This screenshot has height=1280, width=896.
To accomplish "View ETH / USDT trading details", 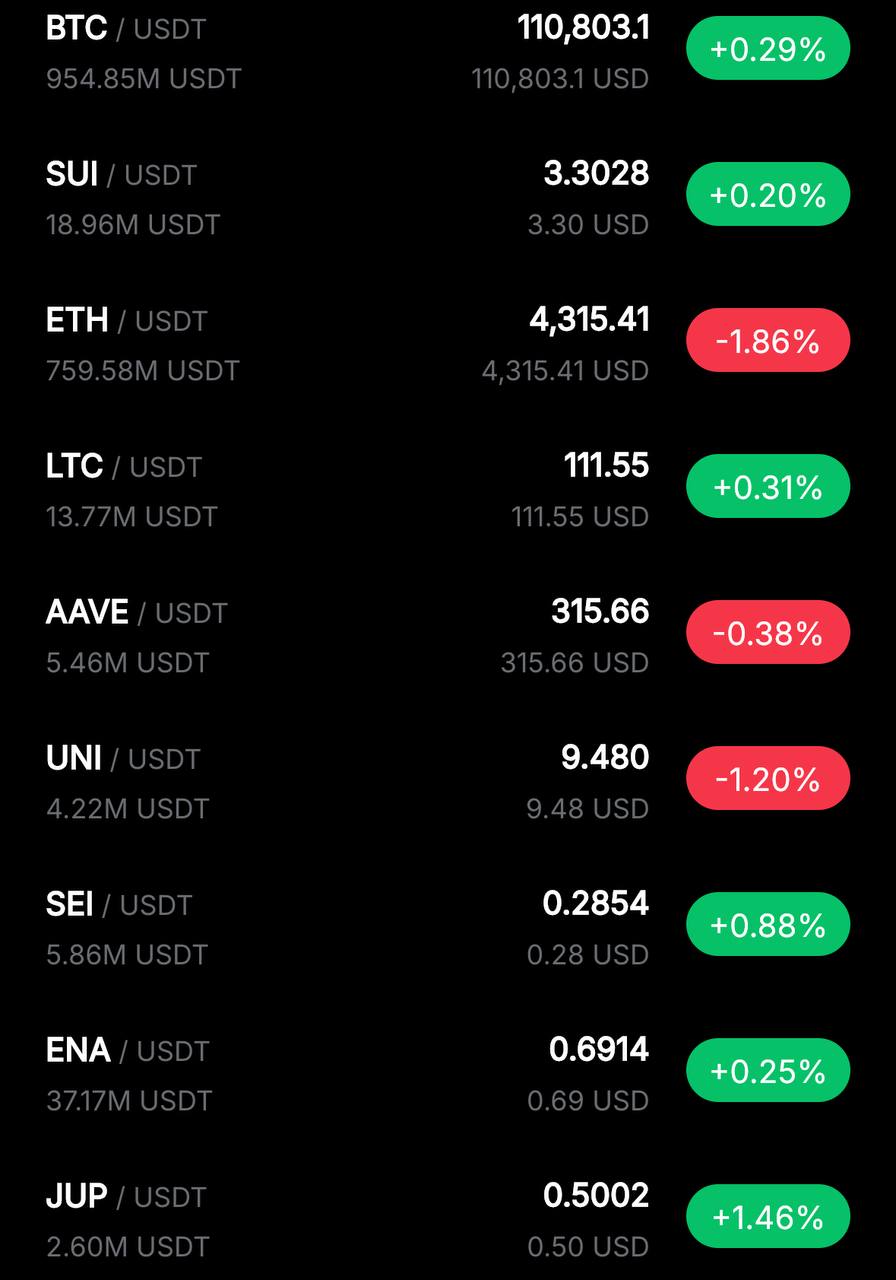I will 448,342.
